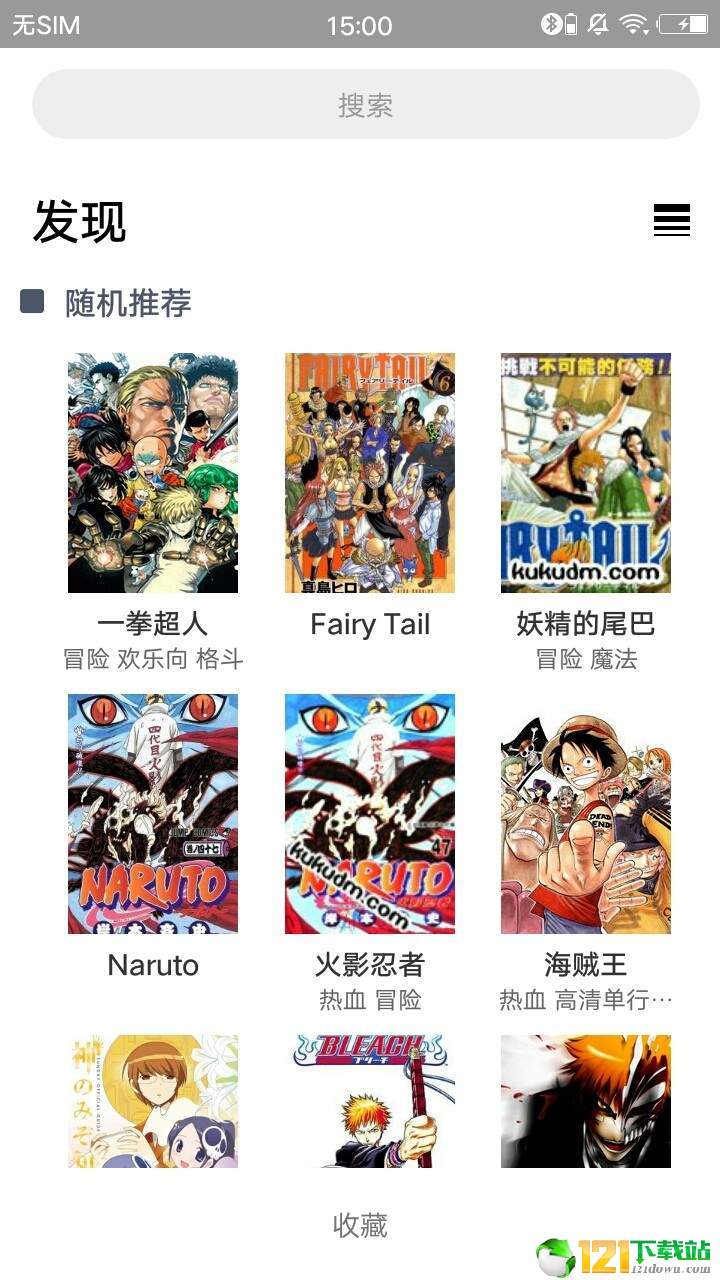Screen dimensions: 720x1280
Task: Open the 搜索 search box
Action: tap(365, 104)
